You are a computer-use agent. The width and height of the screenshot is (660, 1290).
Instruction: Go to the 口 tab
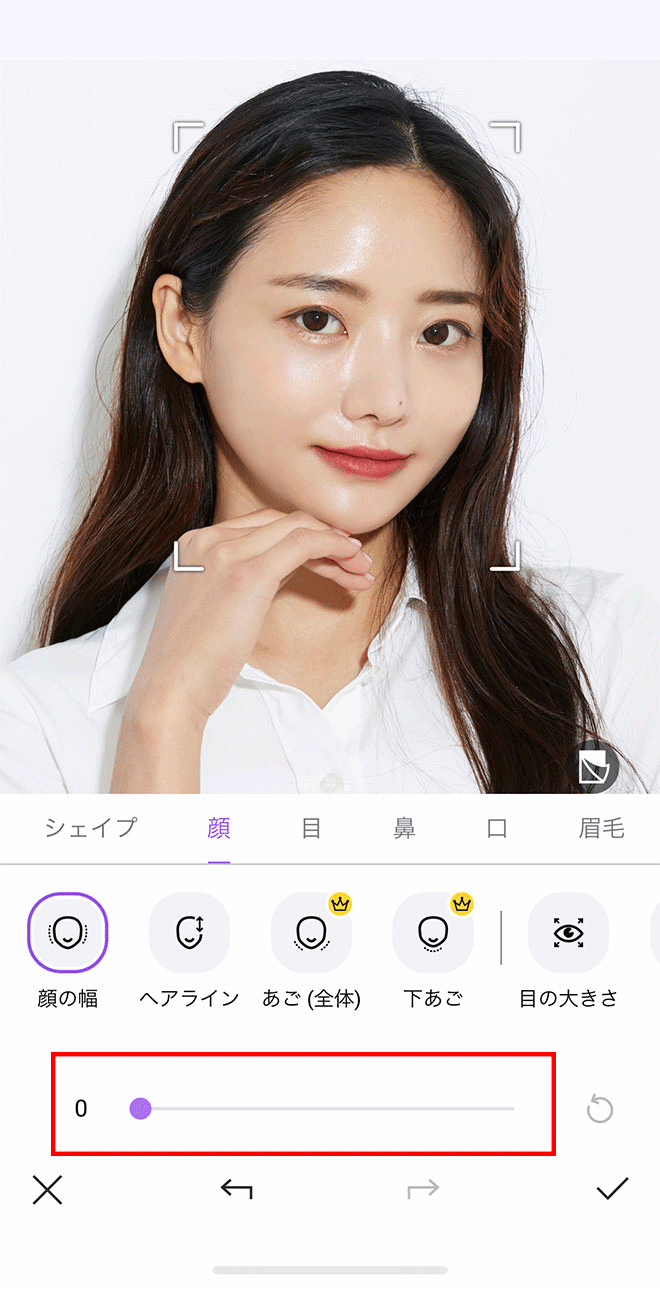[496, 828]
